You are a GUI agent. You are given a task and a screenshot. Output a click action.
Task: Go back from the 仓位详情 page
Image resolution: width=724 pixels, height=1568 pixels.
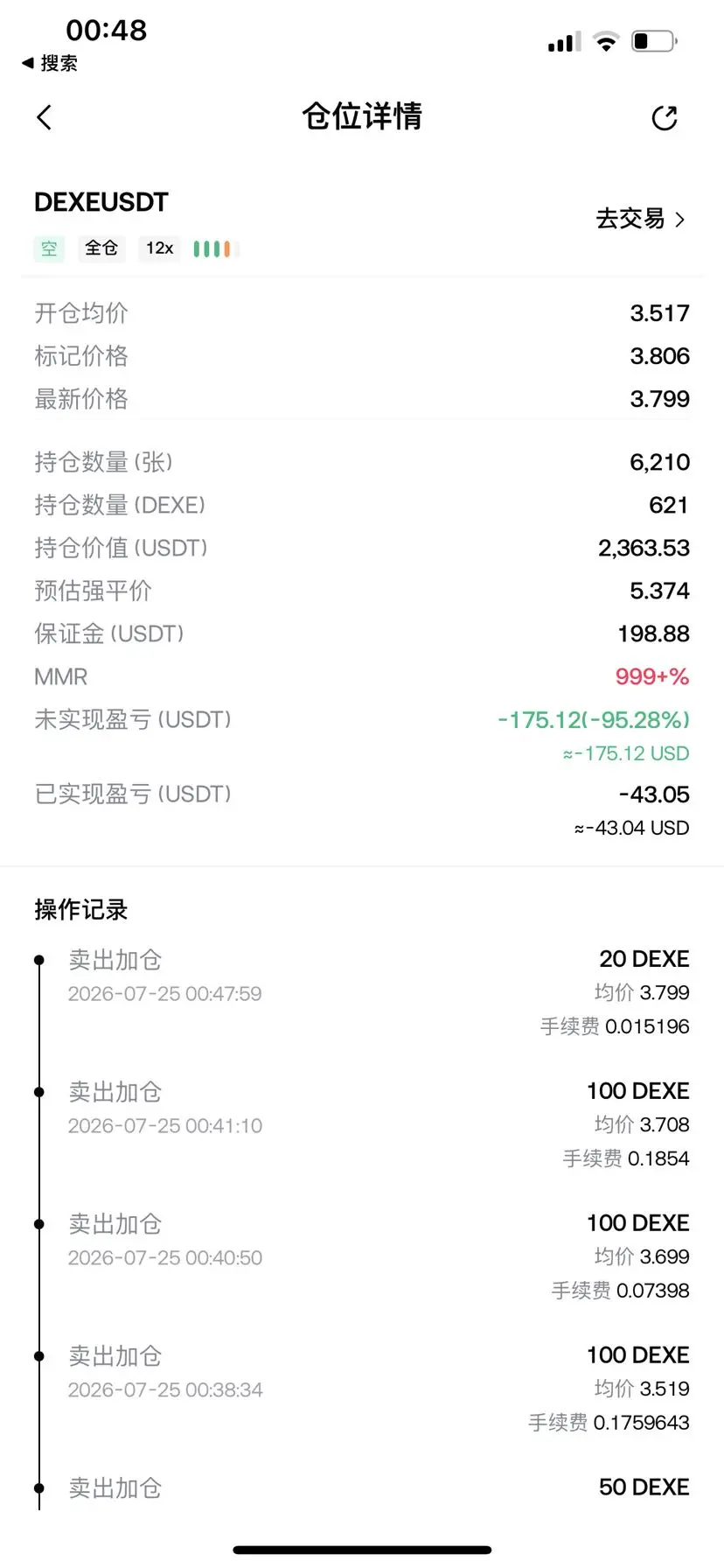pos(45,117)
